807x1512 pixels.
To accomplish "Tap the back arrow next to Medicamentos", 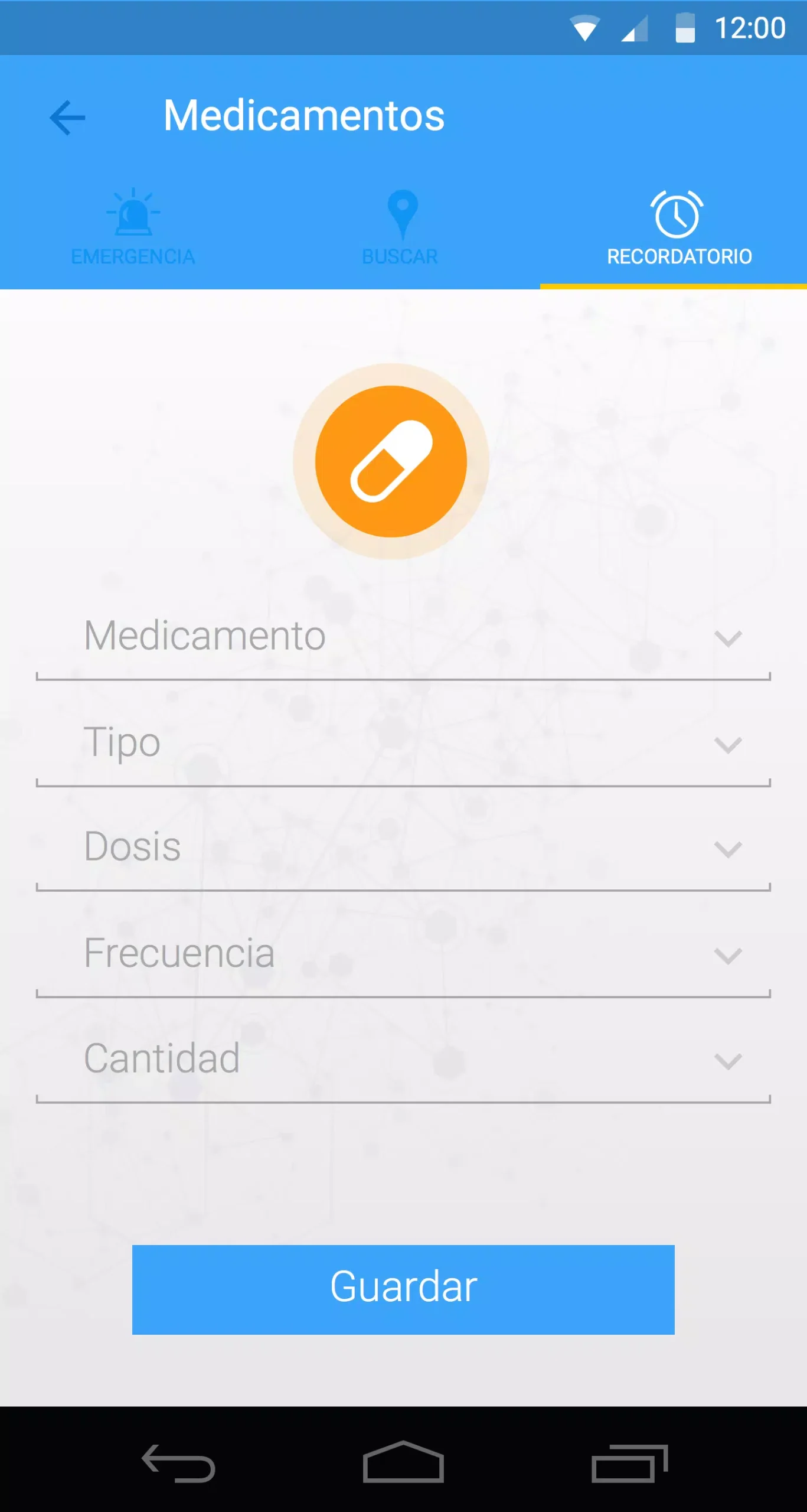I will [66, 116].
